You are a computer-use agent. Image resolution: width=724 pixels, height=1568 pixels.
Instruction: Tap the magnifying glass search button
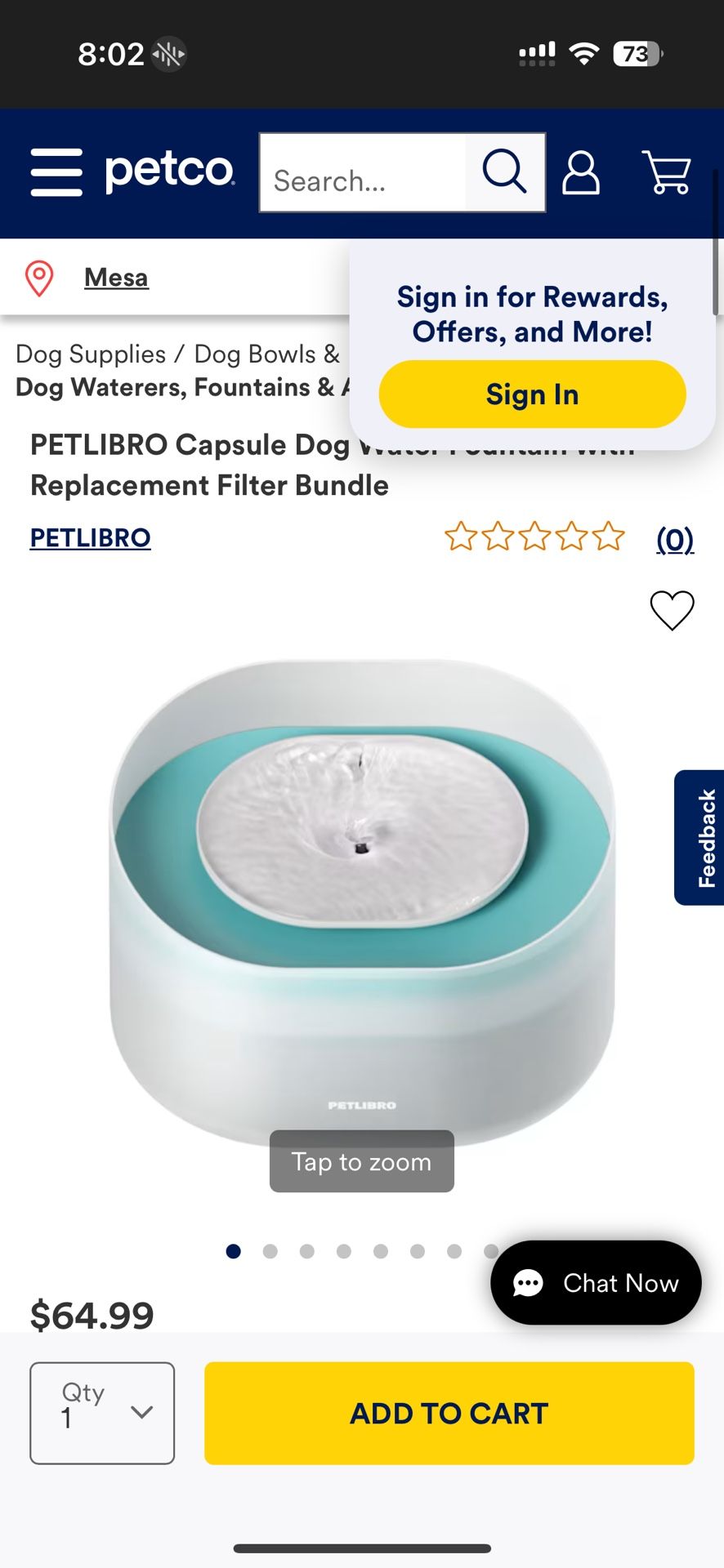tap(504, 172)
